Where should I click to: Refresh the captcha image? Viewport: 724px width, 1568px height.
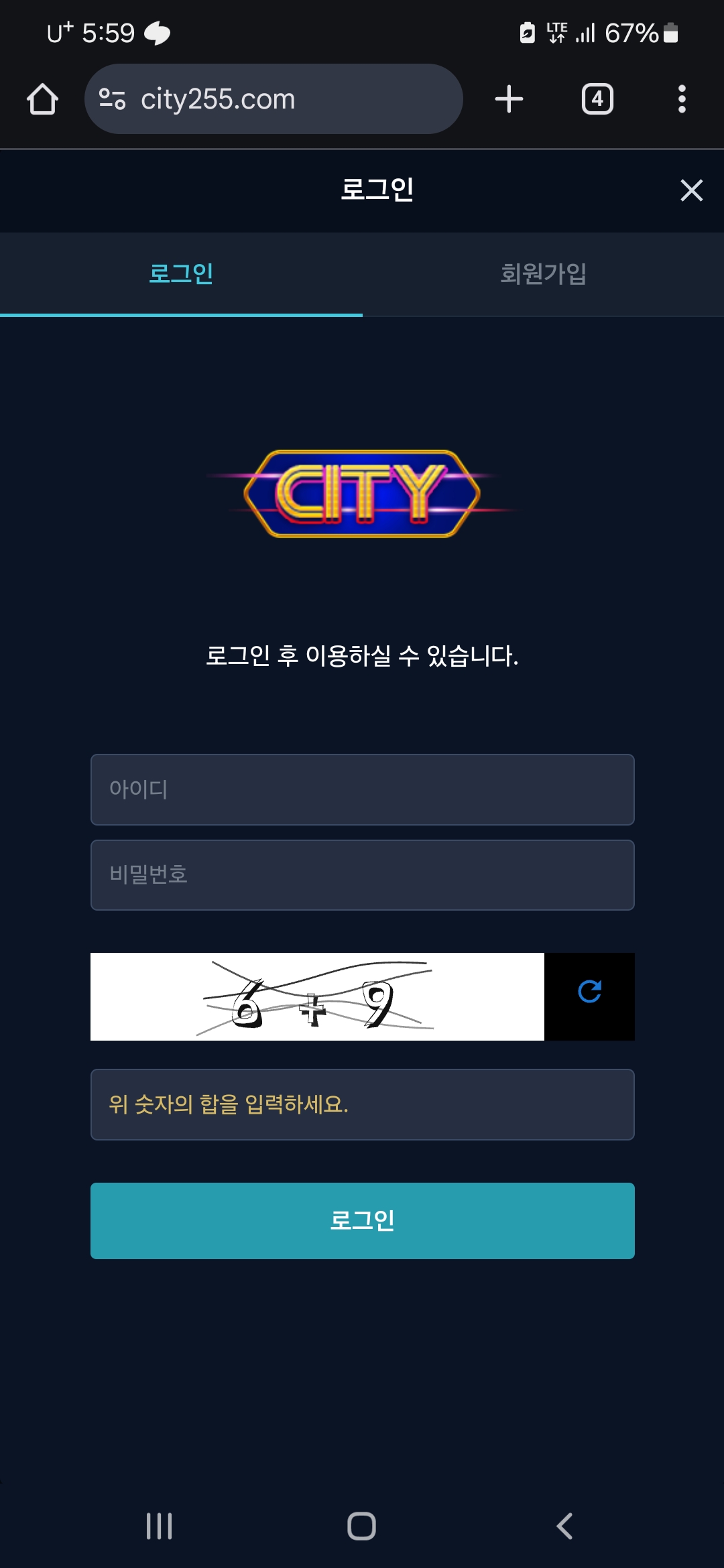(x=589, y=992)
